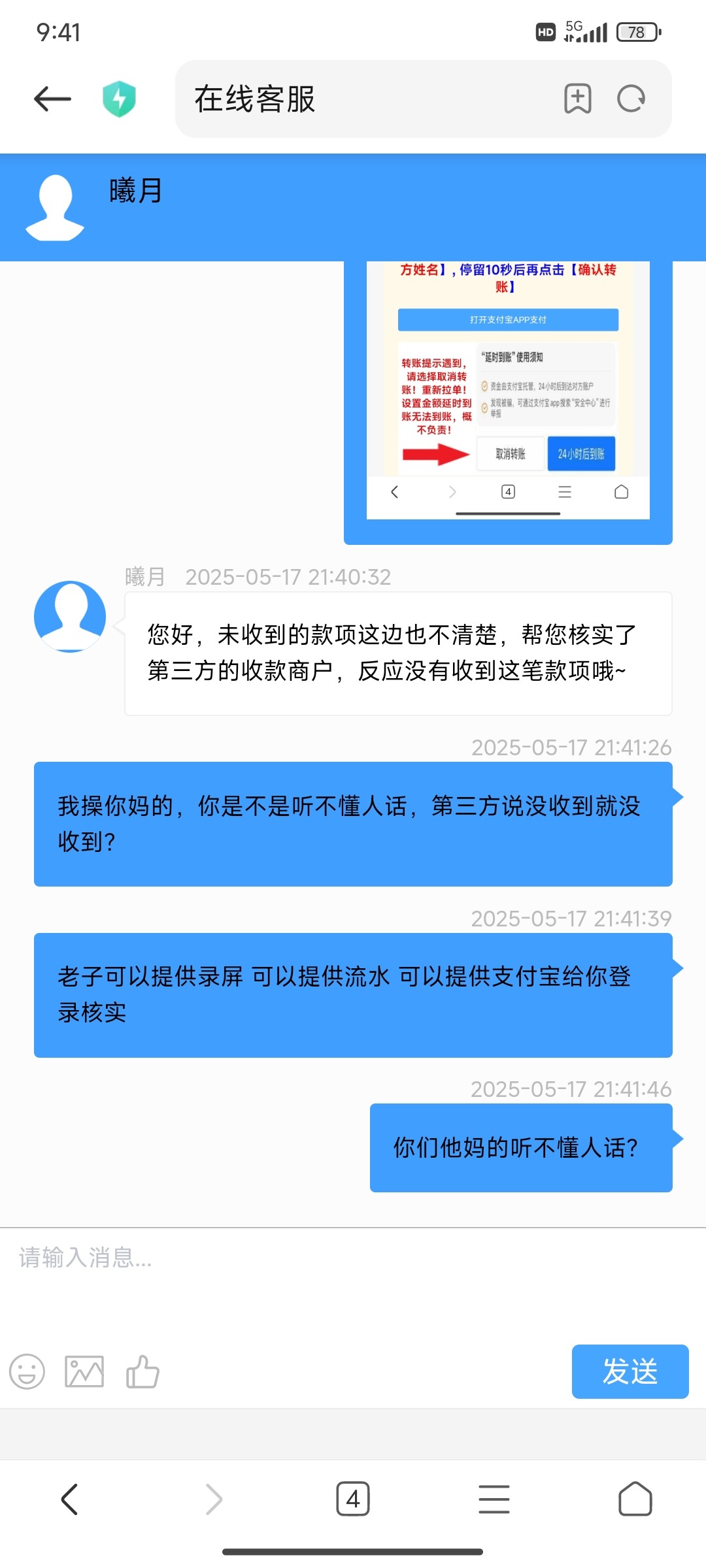The width and height of the screenshot is (706, 1568).
Task: Attach an image to the chat
Action: click(x=84, y=1371)
